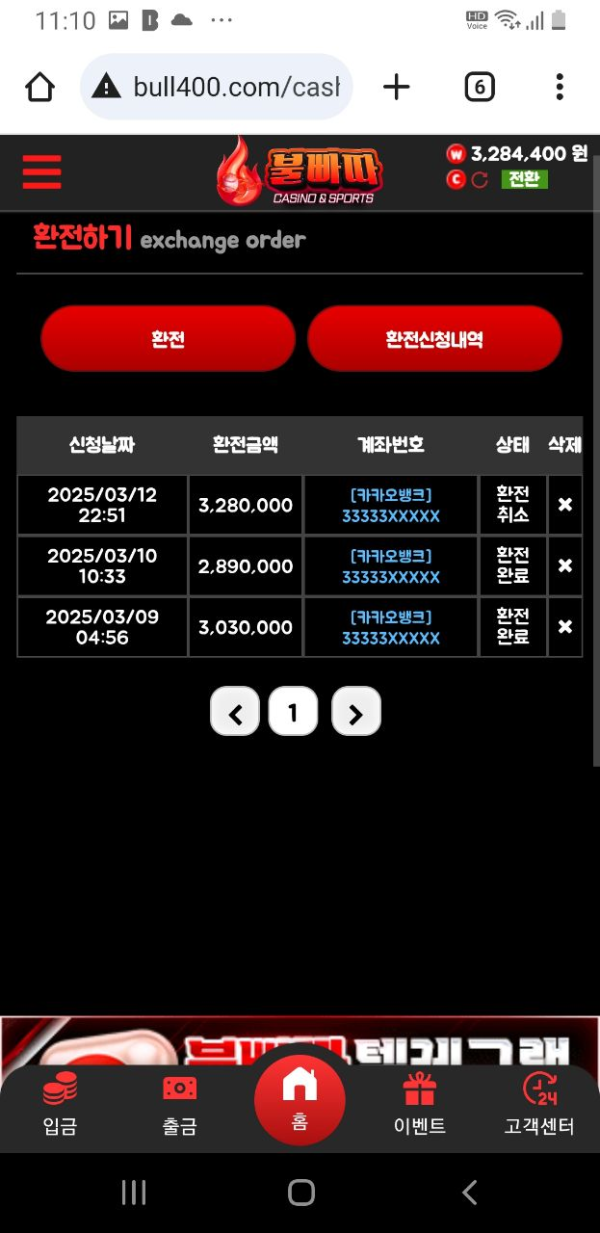Go to the next page of results
The height and width of the screenshot is (1233, 600).
coord(355,712)
